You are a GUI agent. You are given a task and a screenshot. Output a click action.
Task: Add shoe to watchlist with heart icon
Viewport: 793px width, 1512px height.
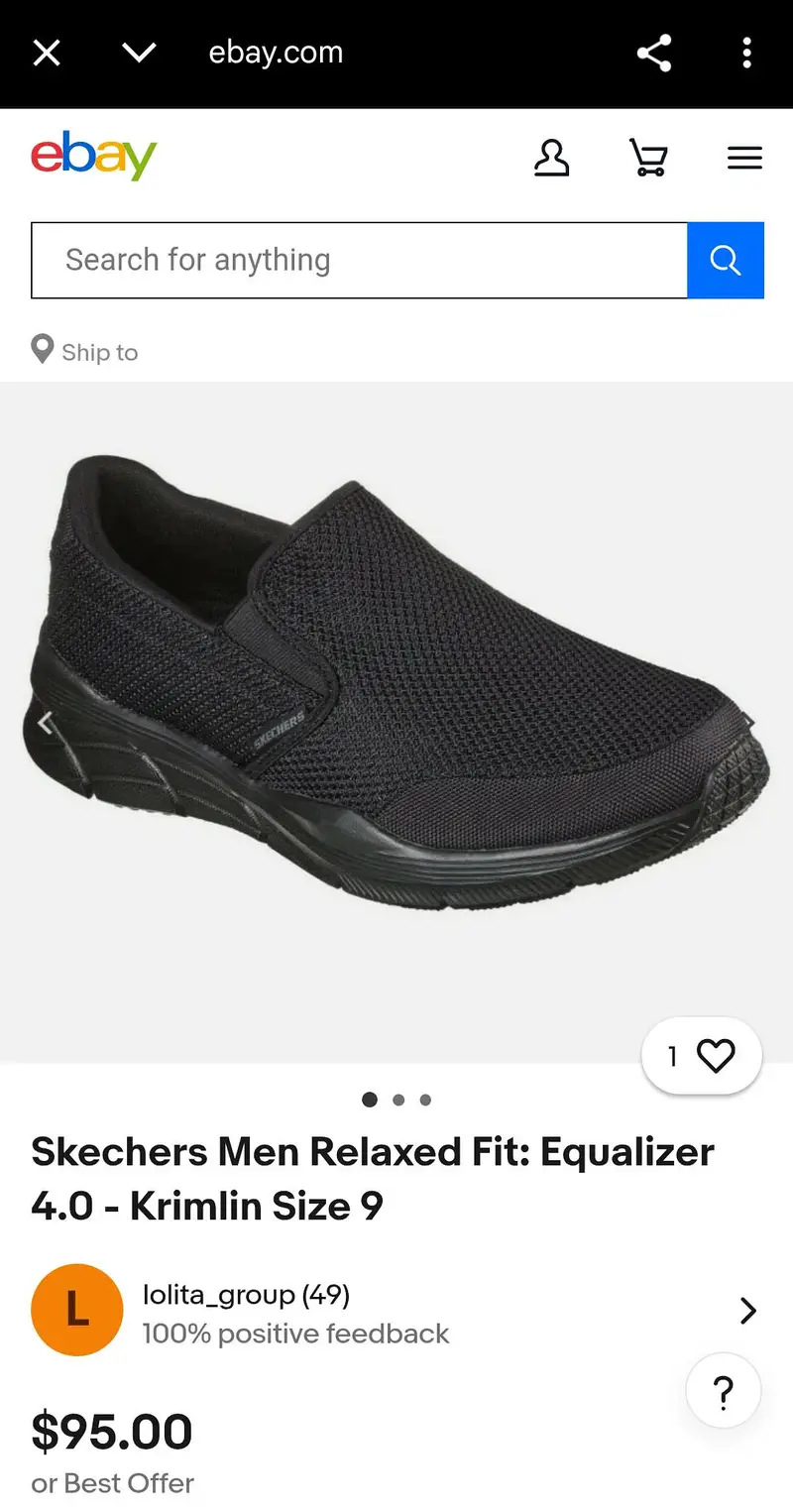tap(716, 1055)
